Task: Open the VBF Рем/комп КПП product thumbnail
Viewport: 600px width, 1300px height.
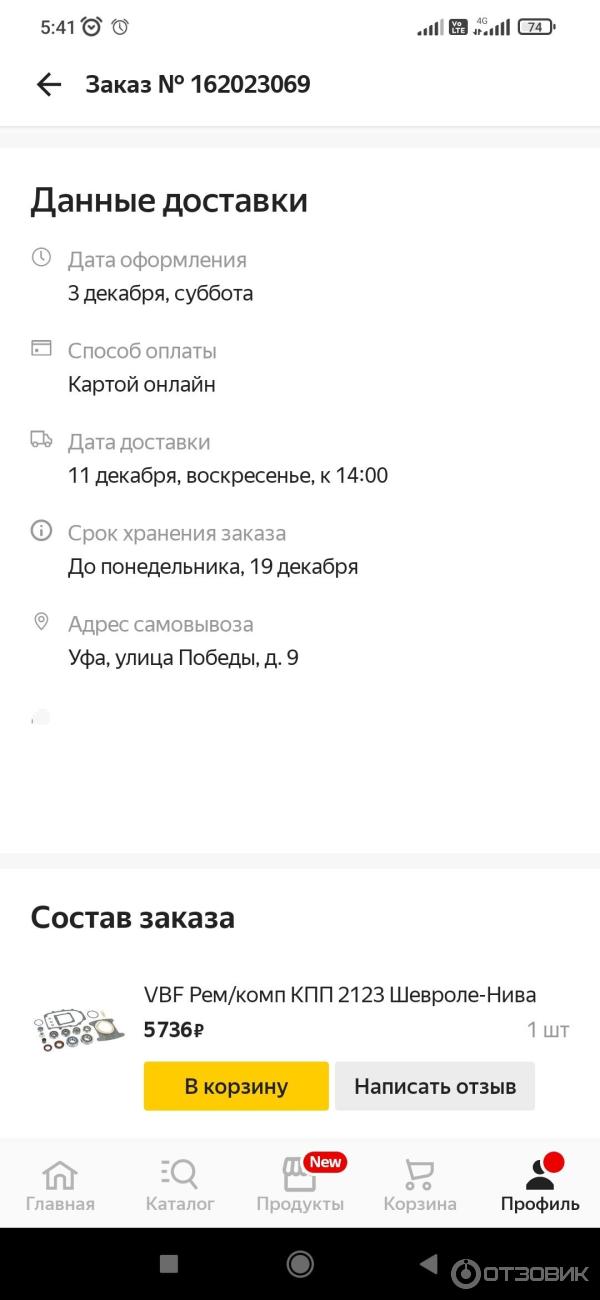Action: 78,1027
